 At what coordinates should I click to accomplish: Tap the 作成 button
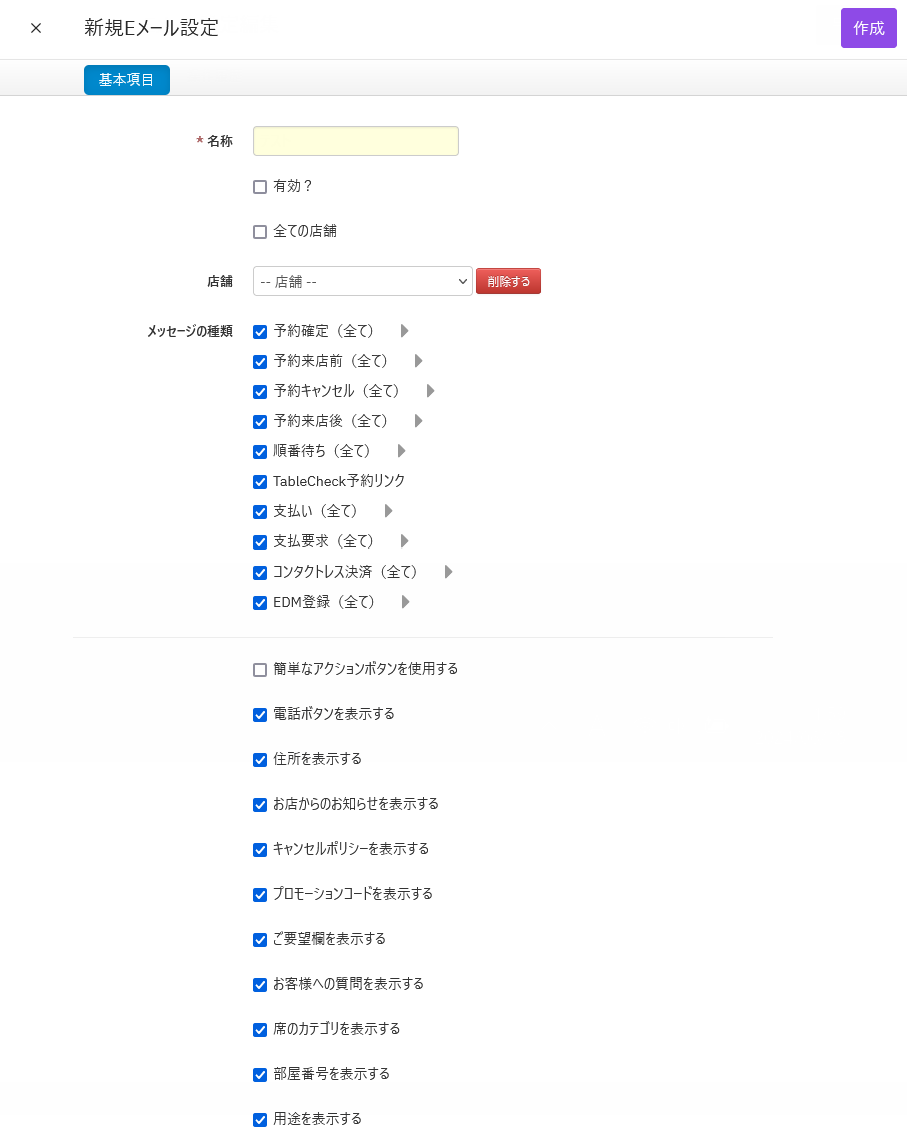868,28
